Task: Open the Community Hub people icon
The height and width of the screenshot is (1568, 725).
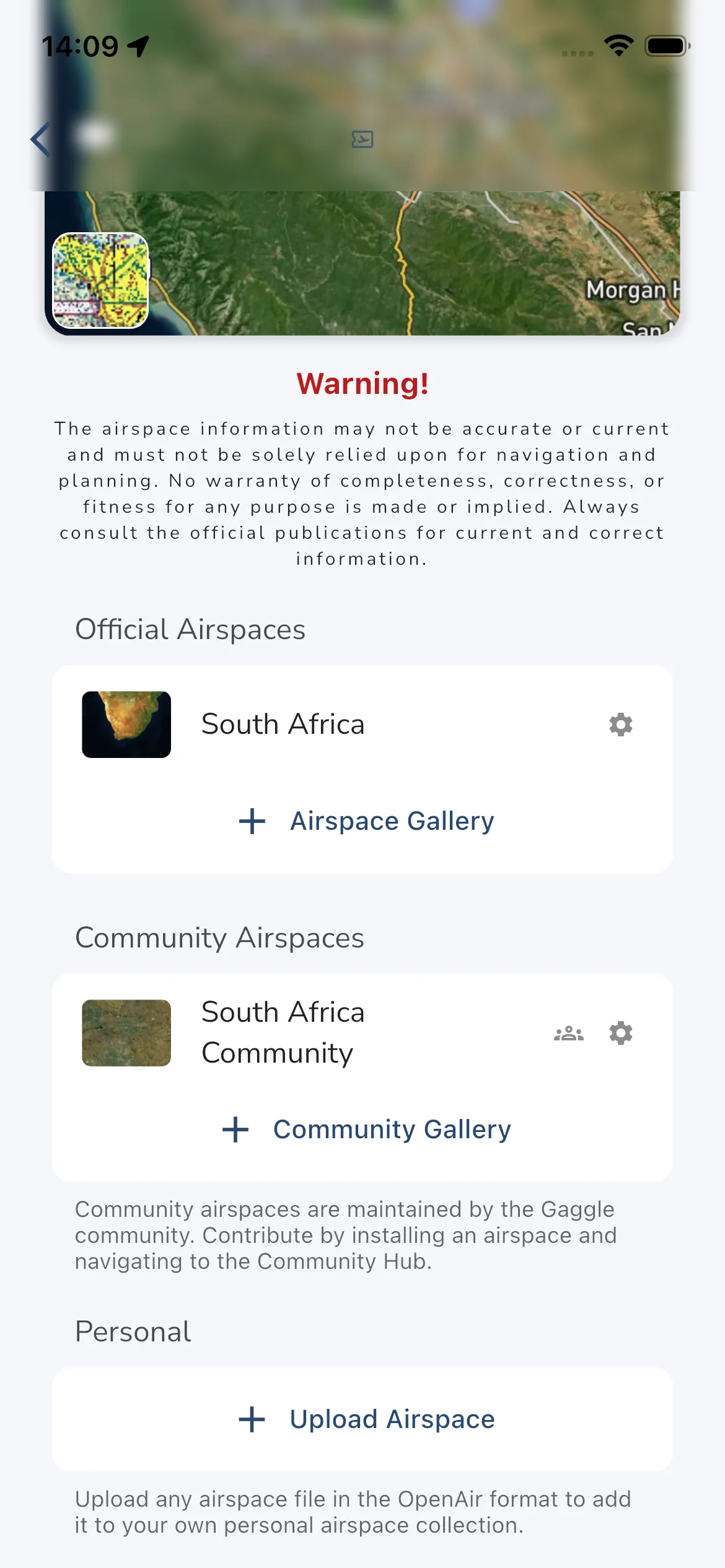Action: (x=568, y=1033)
